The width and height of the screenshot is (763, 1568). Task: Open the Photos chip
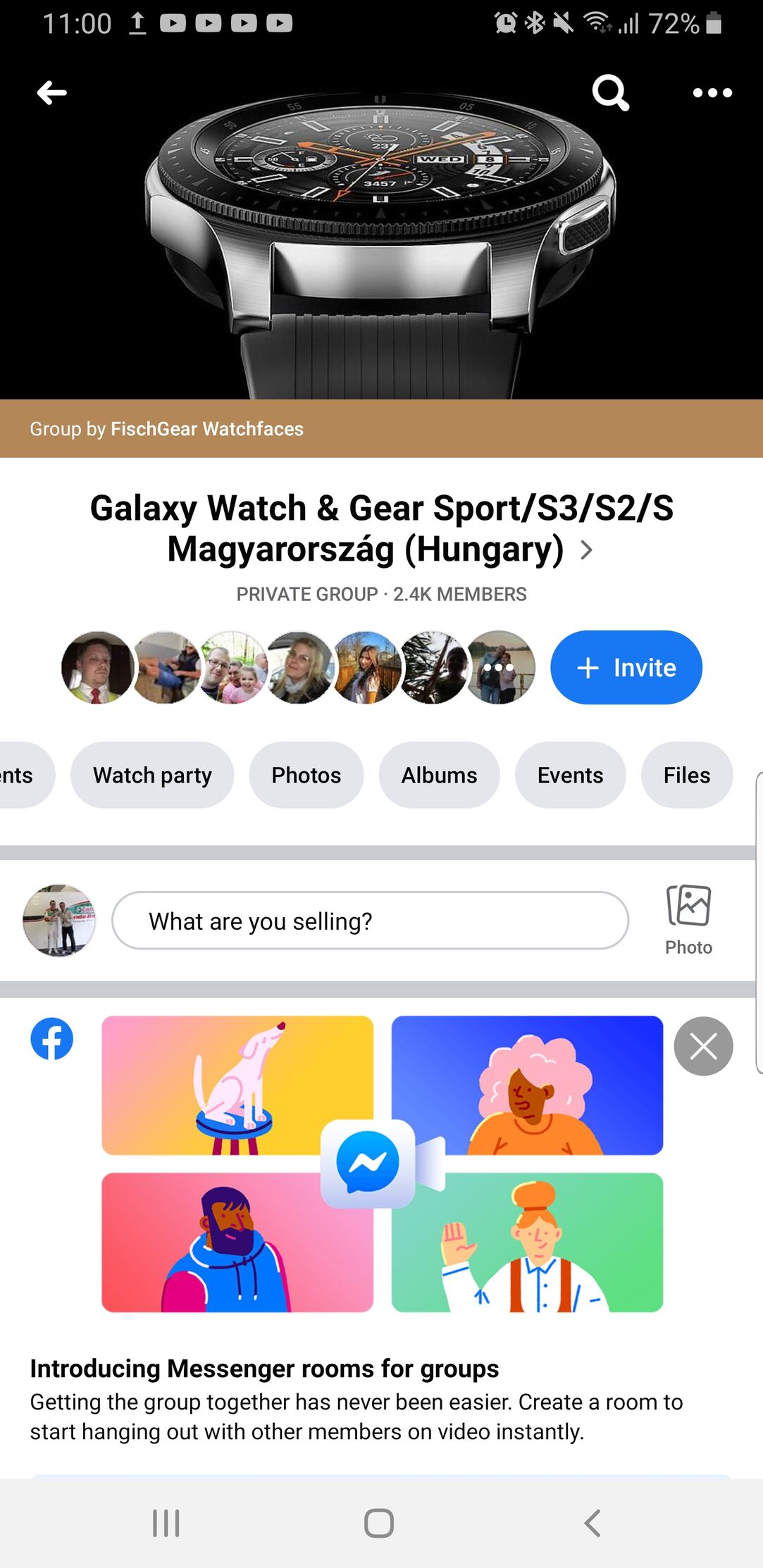(306, 775)
